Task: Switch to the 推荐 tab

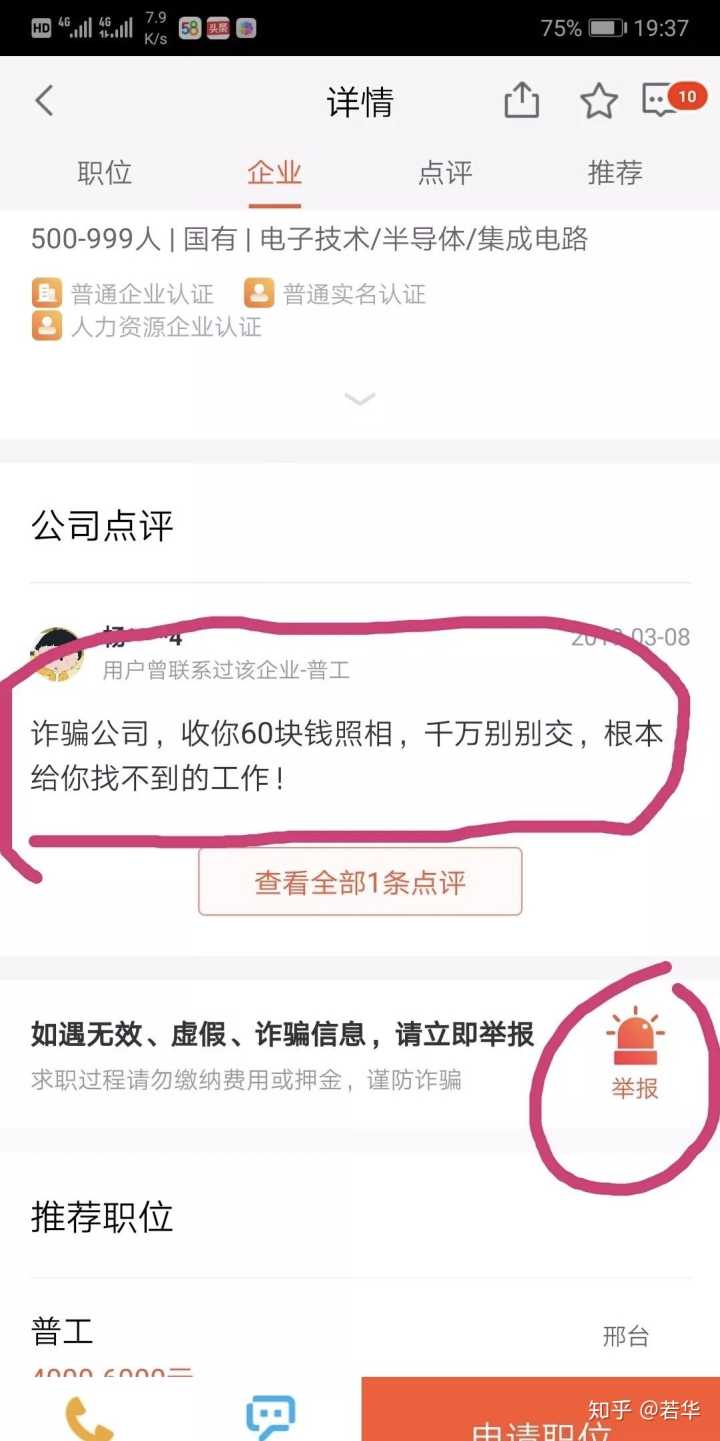Action: (x=614, y=173)
